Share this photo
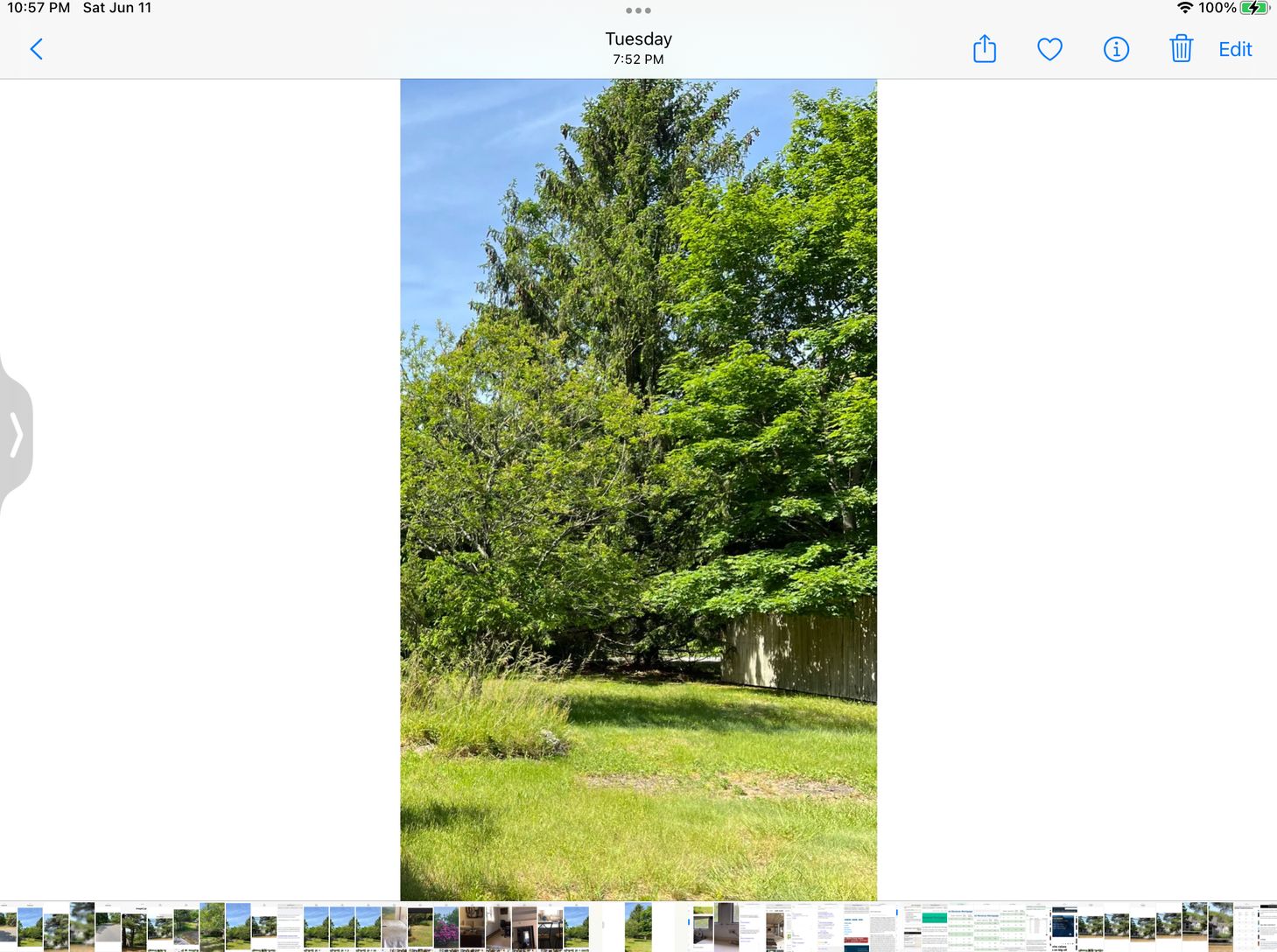 pyautogui.click(x=985, y=49)
